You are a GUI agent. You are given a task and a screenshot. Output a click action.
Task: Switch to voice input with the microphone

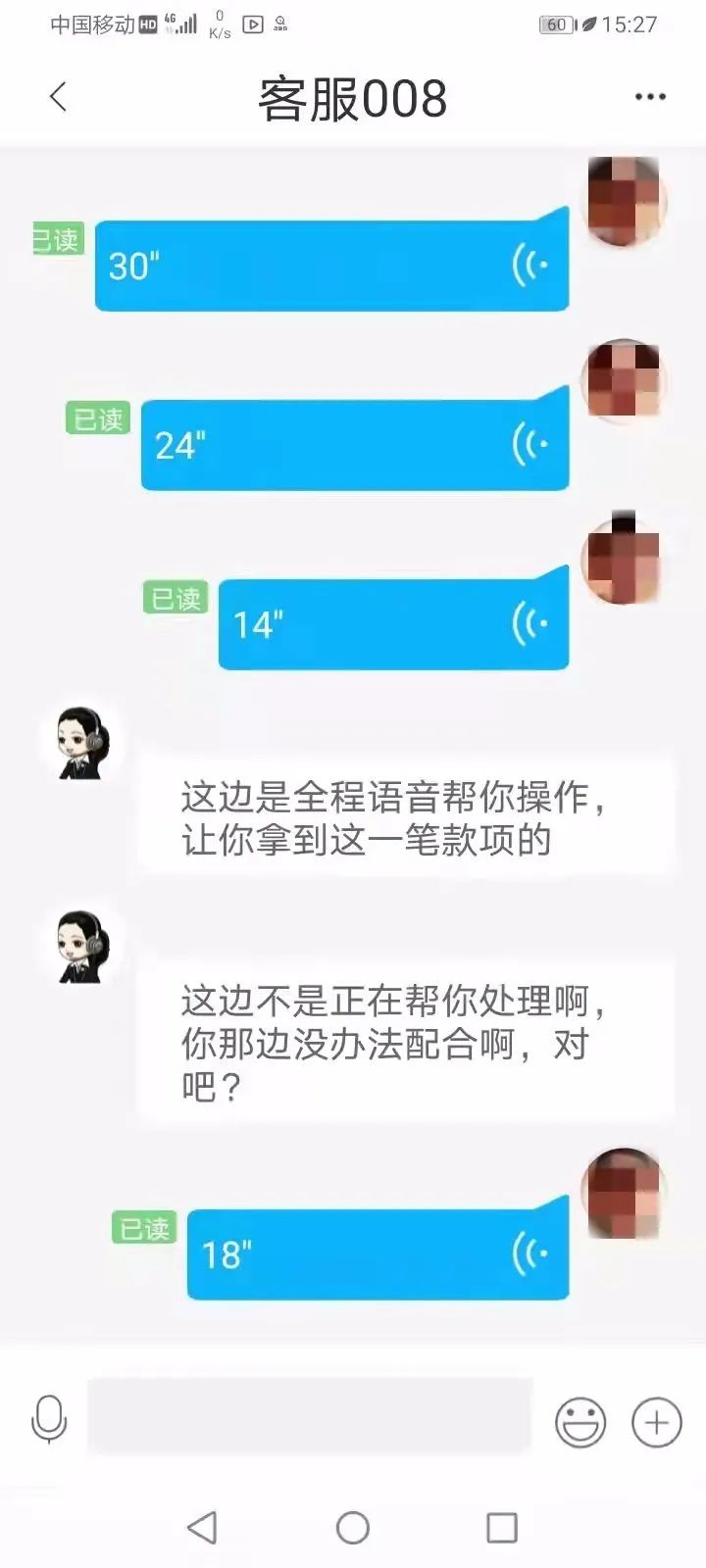[x=49, y=1419]
